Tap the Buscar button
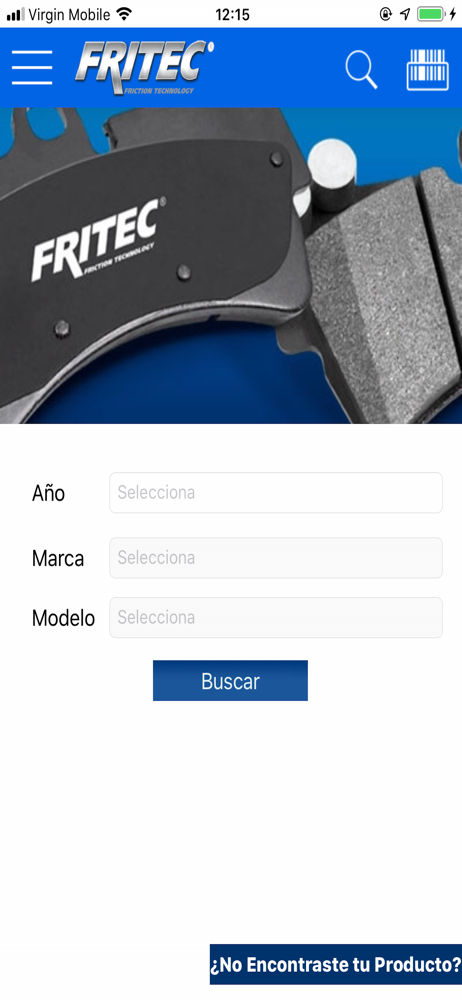462x1000 pixels. tap(230, 680)
